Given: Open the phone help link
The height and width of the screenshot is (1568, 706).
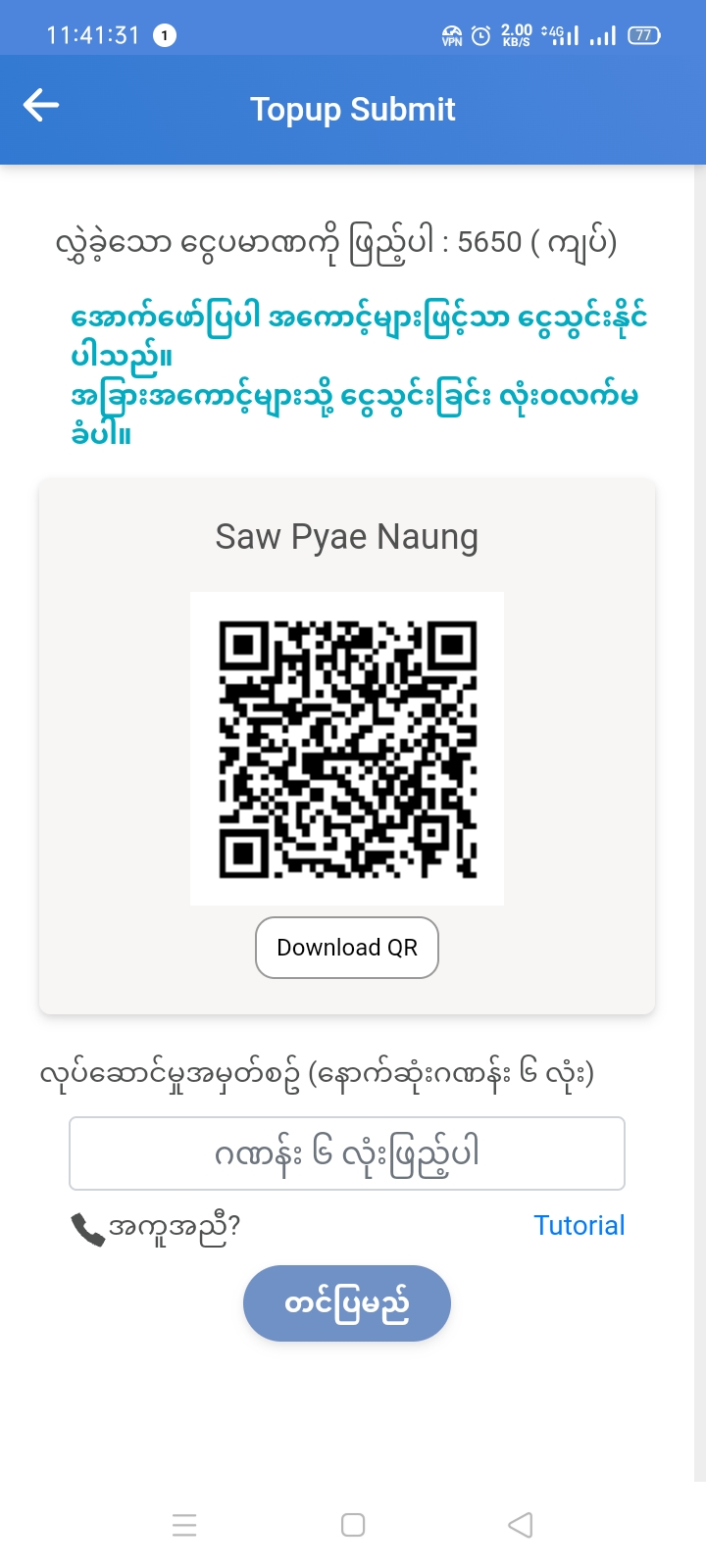Looking at the screenshot, I should point(157,1227).
